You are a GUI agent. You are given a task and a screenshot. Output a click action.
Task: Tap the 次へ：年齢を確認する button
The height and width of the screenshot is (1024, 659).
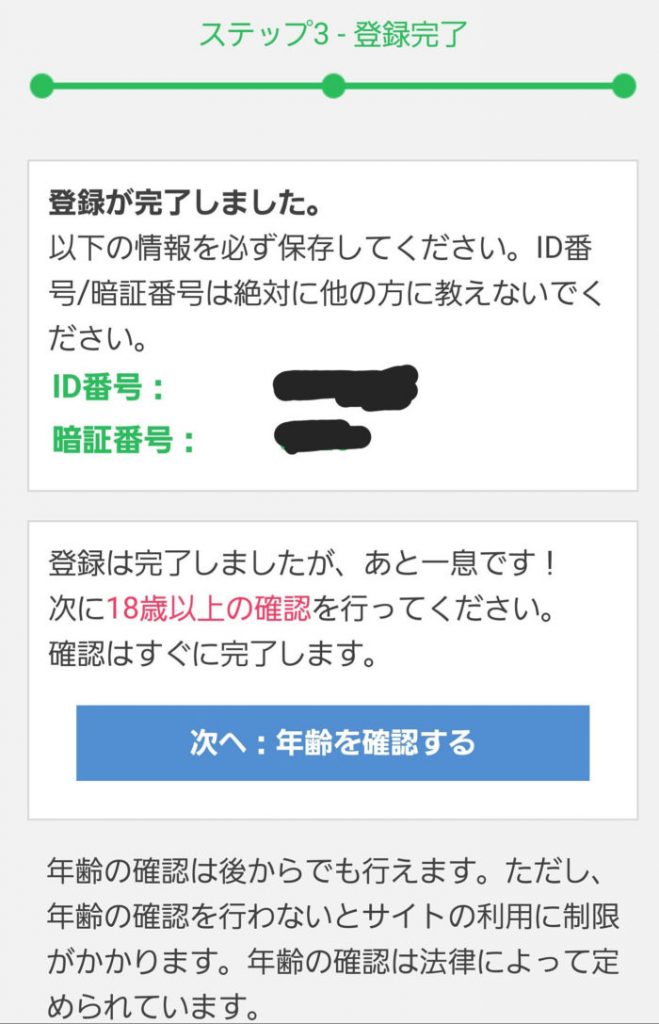coord(332,743)
